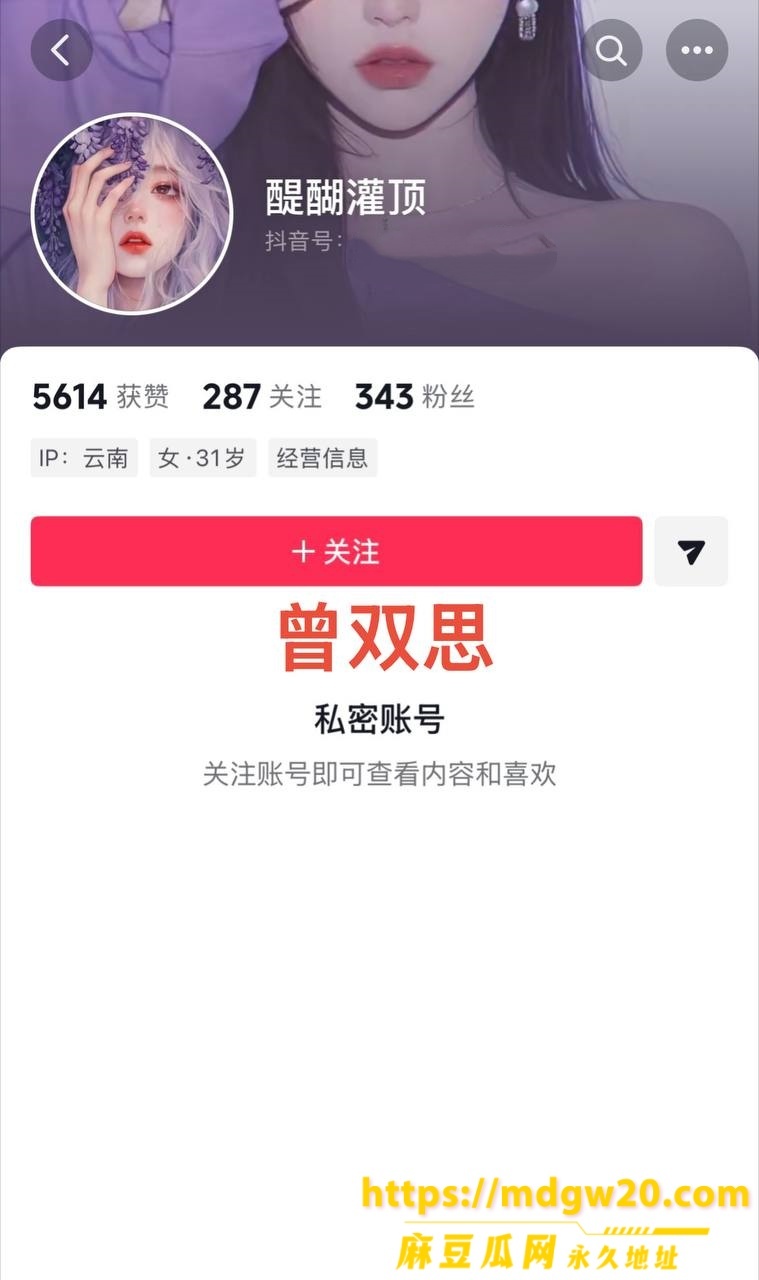The width and height of the screenshot is (759, 1280).
Task: Open the 经营信息 chip
Action: pyautogui.click(x=322, y=458)
